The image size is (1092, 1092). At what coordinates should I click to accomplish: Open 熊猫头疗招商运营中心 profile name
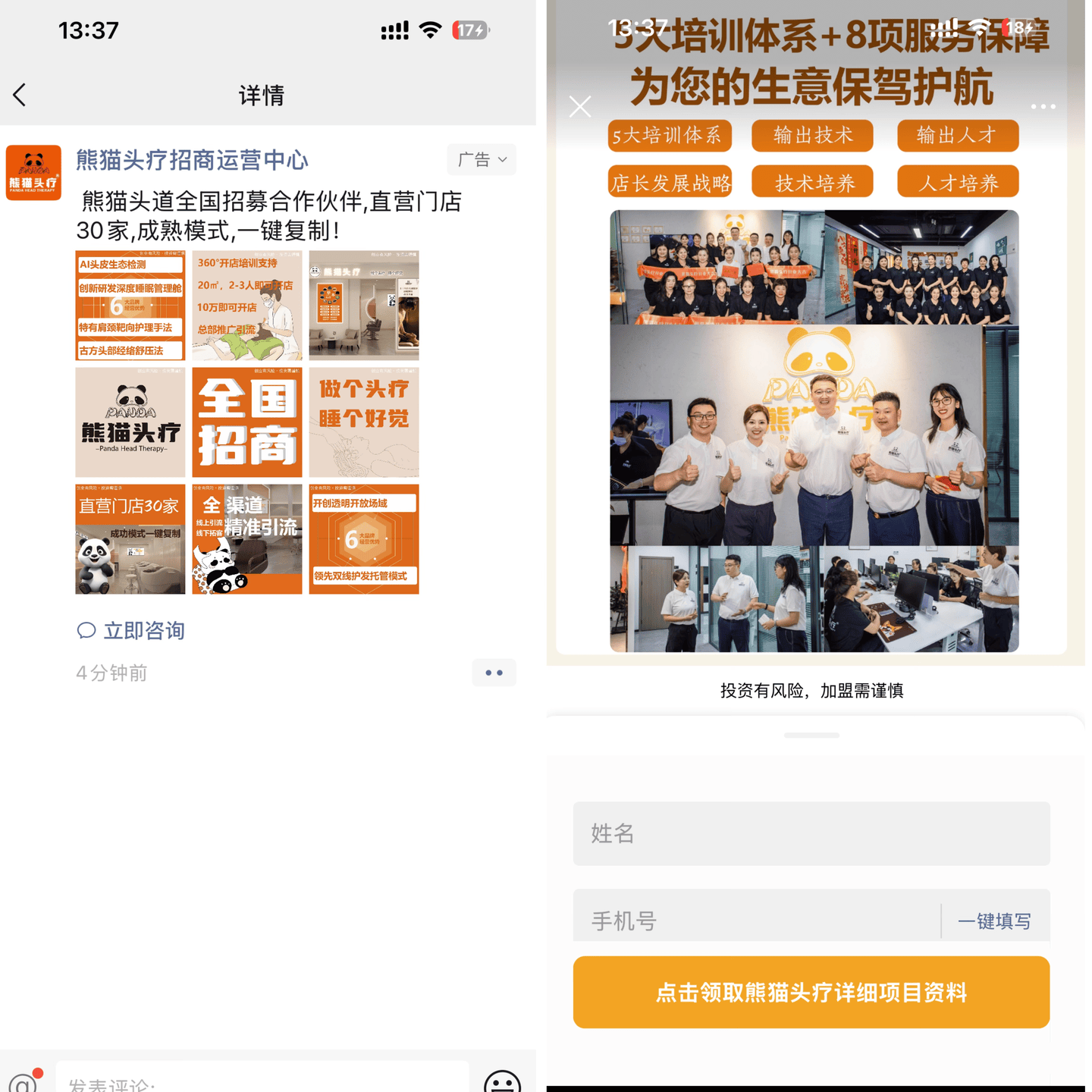[192, 161]
